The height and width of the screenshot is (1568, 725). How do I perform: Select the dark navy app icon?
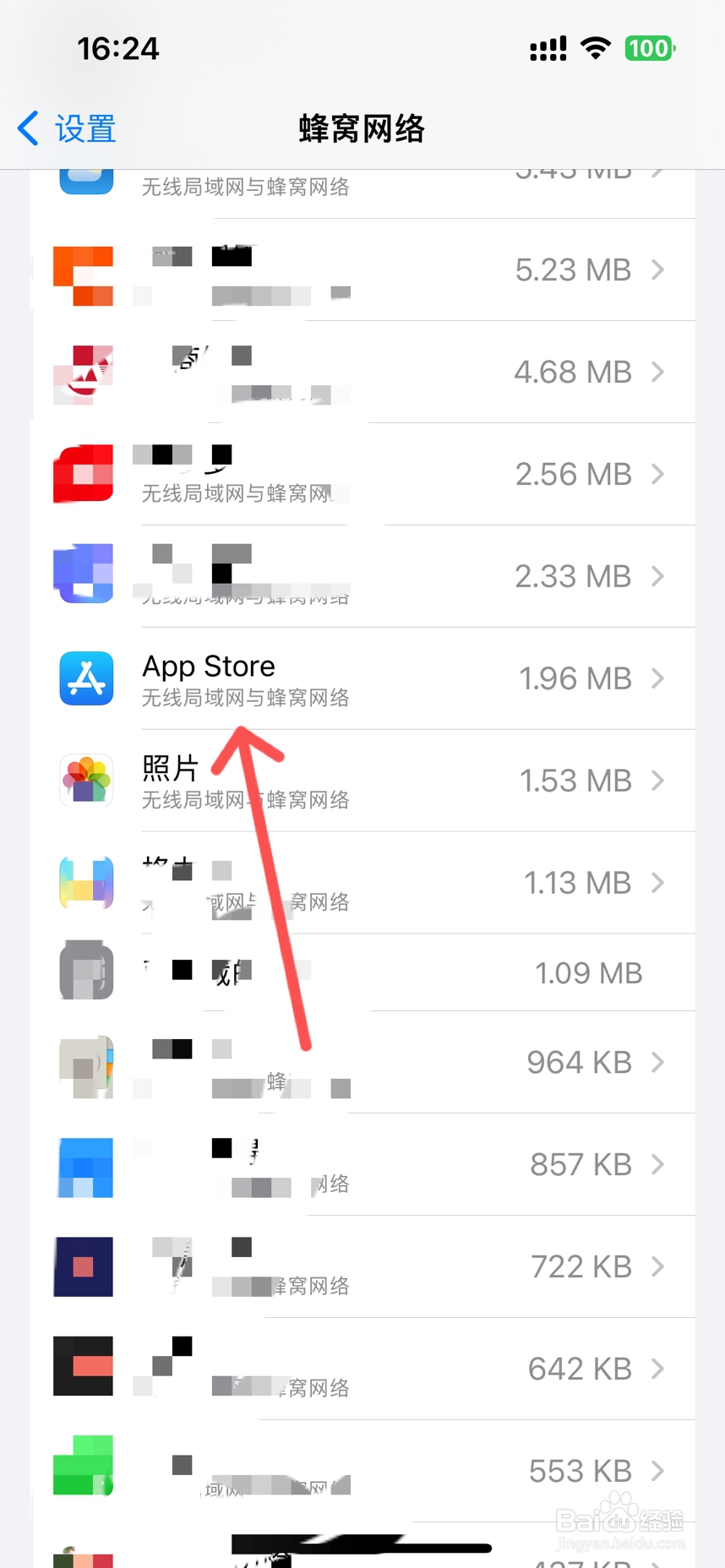(83, 1266)
